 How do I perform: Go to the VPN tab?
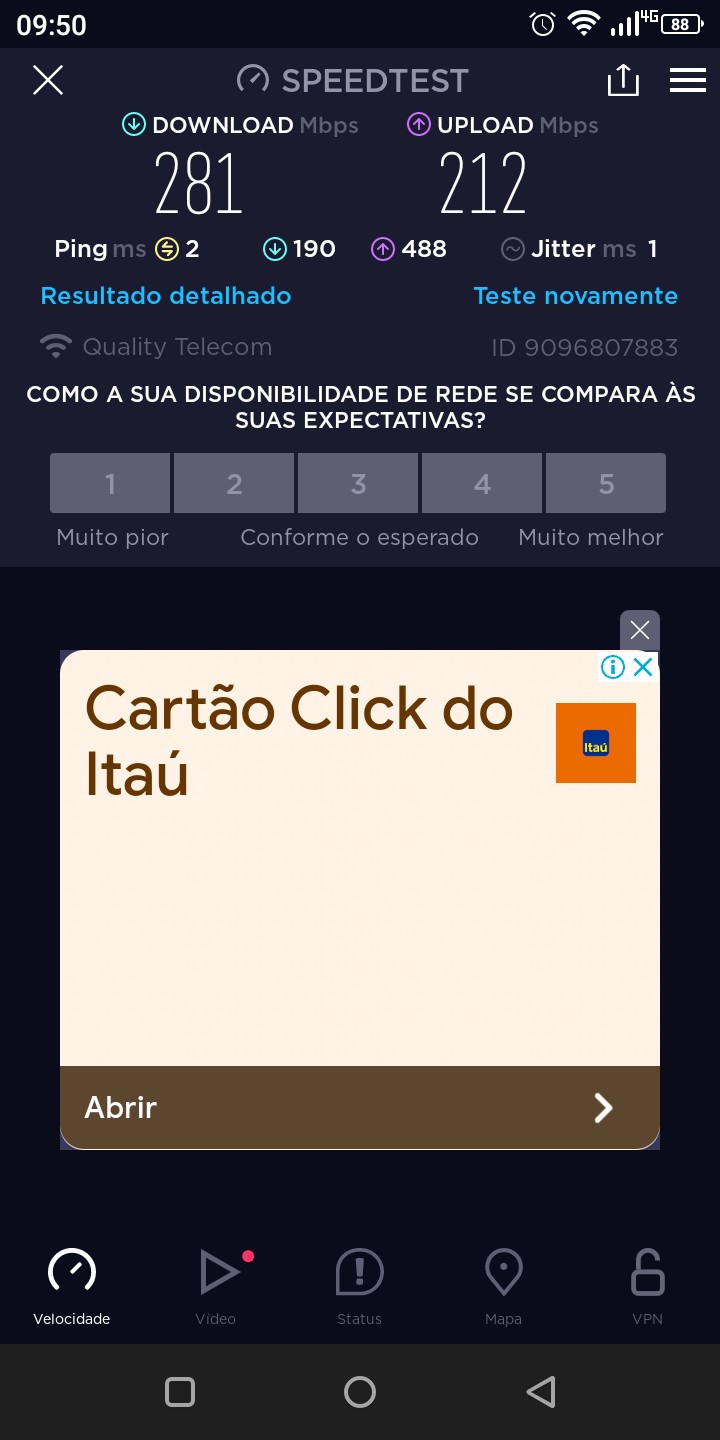pos(647,1285)
